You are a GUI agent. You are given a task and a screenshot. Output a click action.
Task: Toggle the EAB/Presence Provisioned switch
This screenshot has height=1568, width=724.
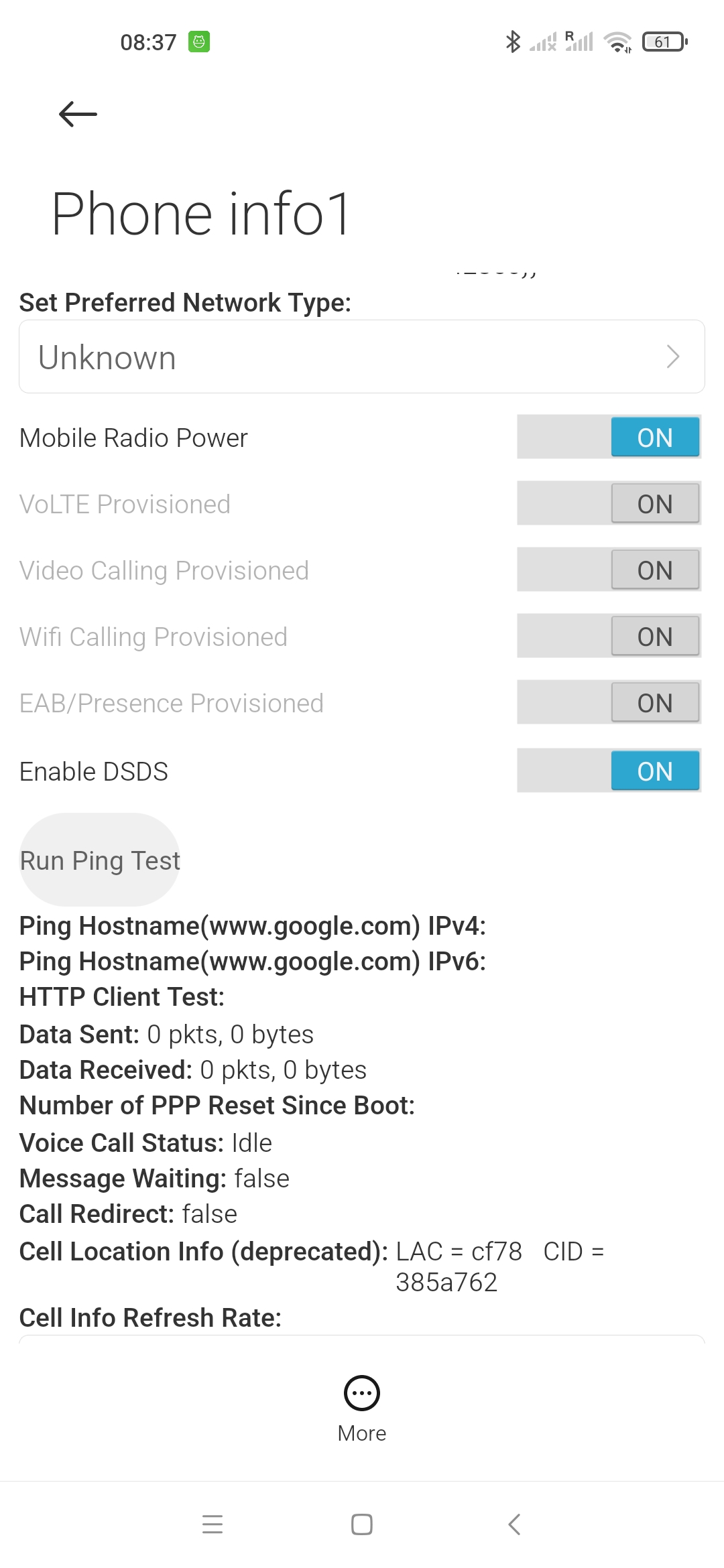click(609, 702)
